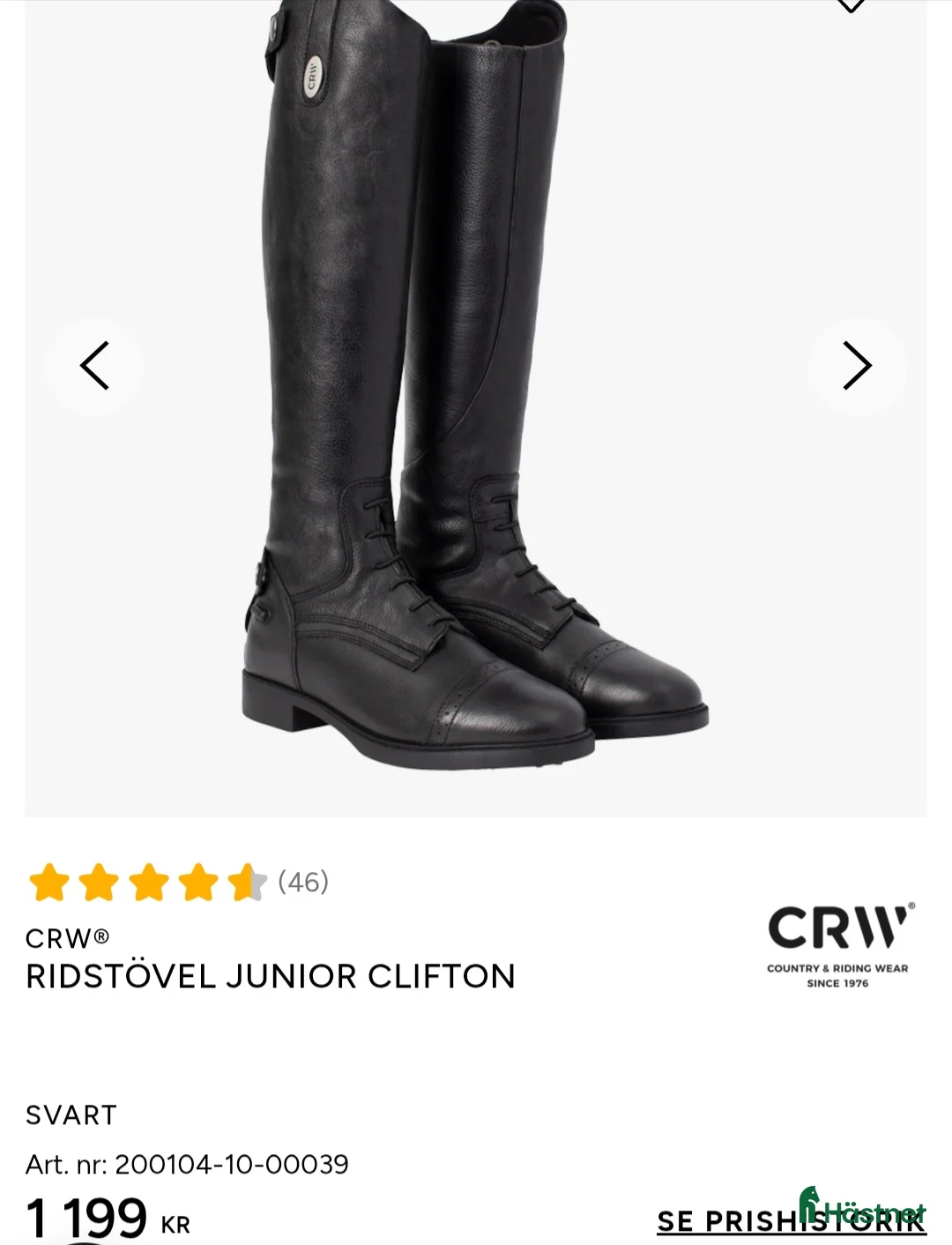Show the previous product image
This screenshot has width=952, height=1245.
(94, 366)
